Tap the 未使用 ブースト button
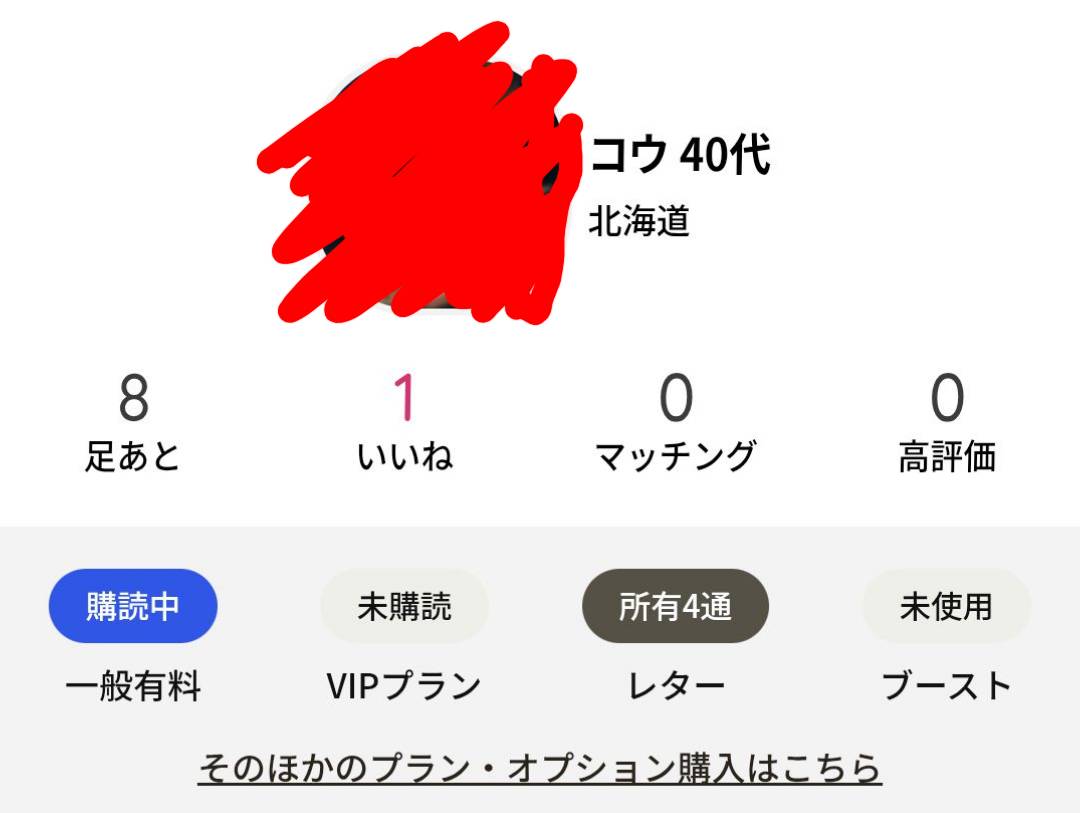Viewport: 1080px width, 813px height. click(x=946, y=606)
